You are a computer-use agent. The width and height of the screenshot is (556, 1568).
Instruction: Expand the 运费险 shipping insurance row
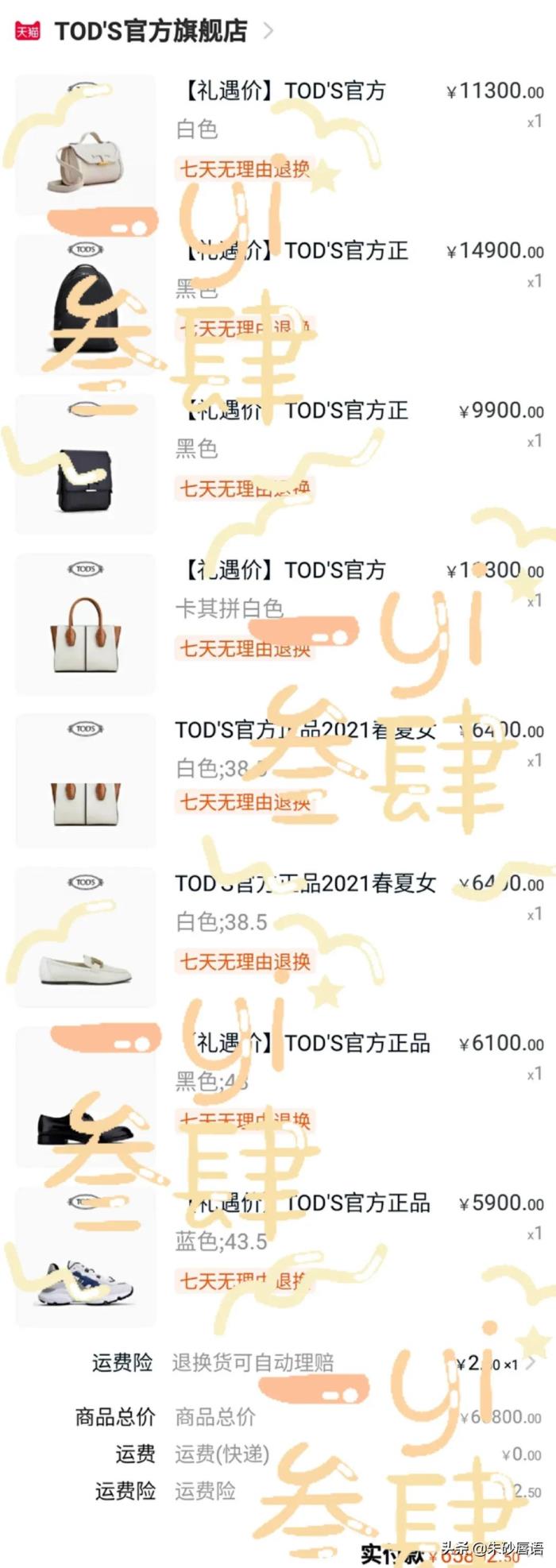pyautogui.click(x=531, y=1363)
